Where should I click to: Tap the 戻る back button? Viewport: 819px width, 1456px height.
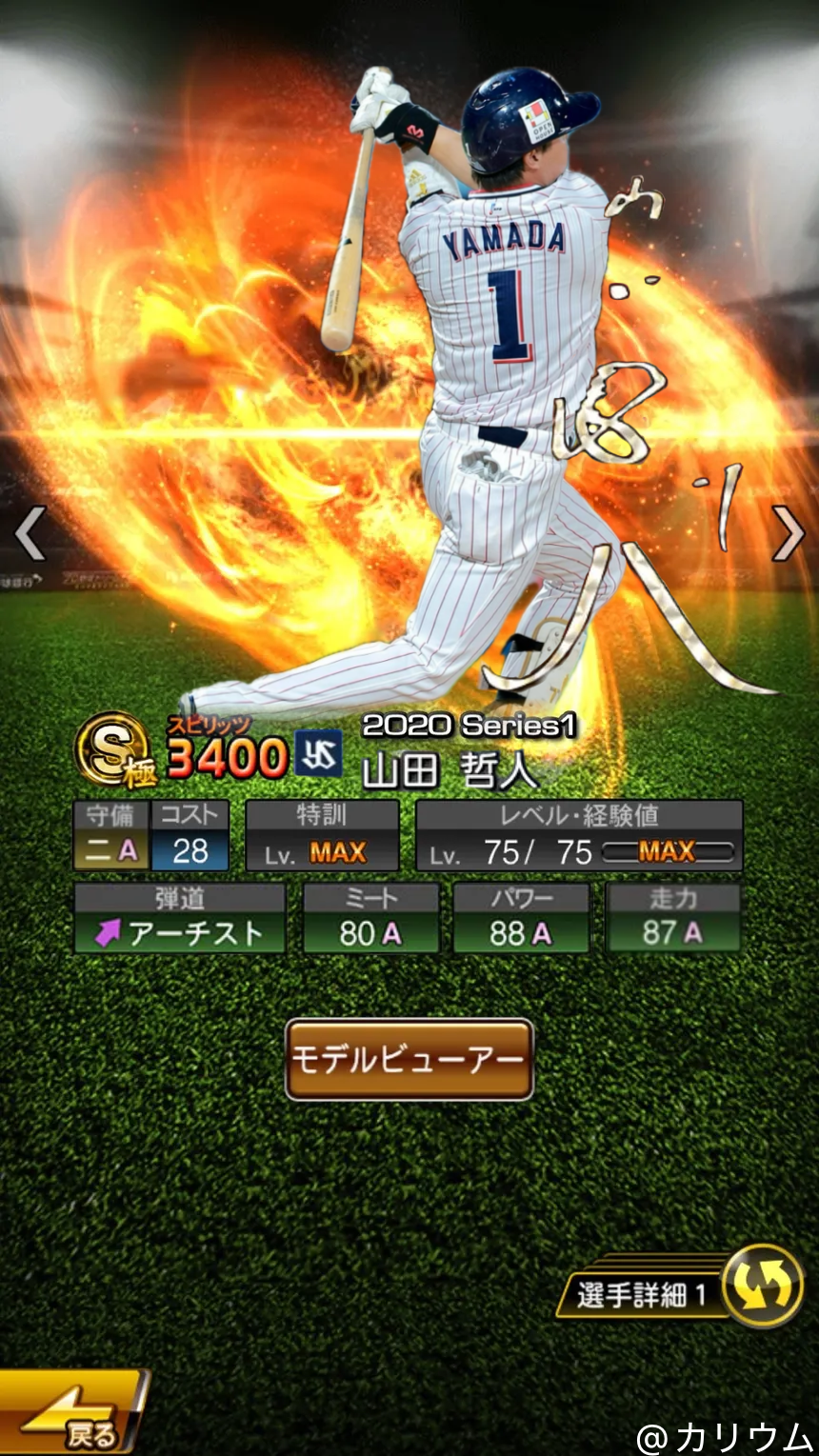pyautogui.click(x=71, y=1414)
